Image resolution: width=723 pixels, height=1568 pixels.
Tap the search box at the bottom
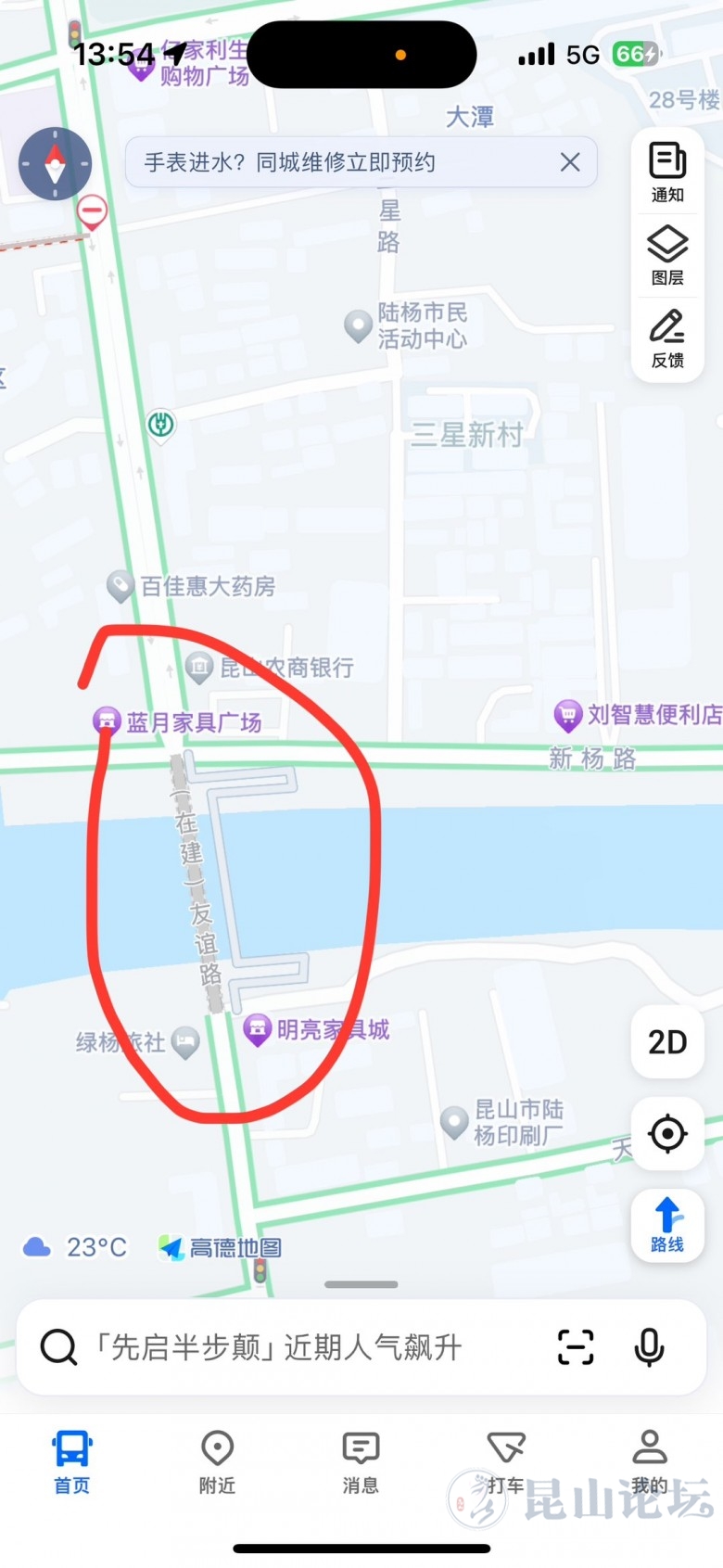coord(278,1347)
